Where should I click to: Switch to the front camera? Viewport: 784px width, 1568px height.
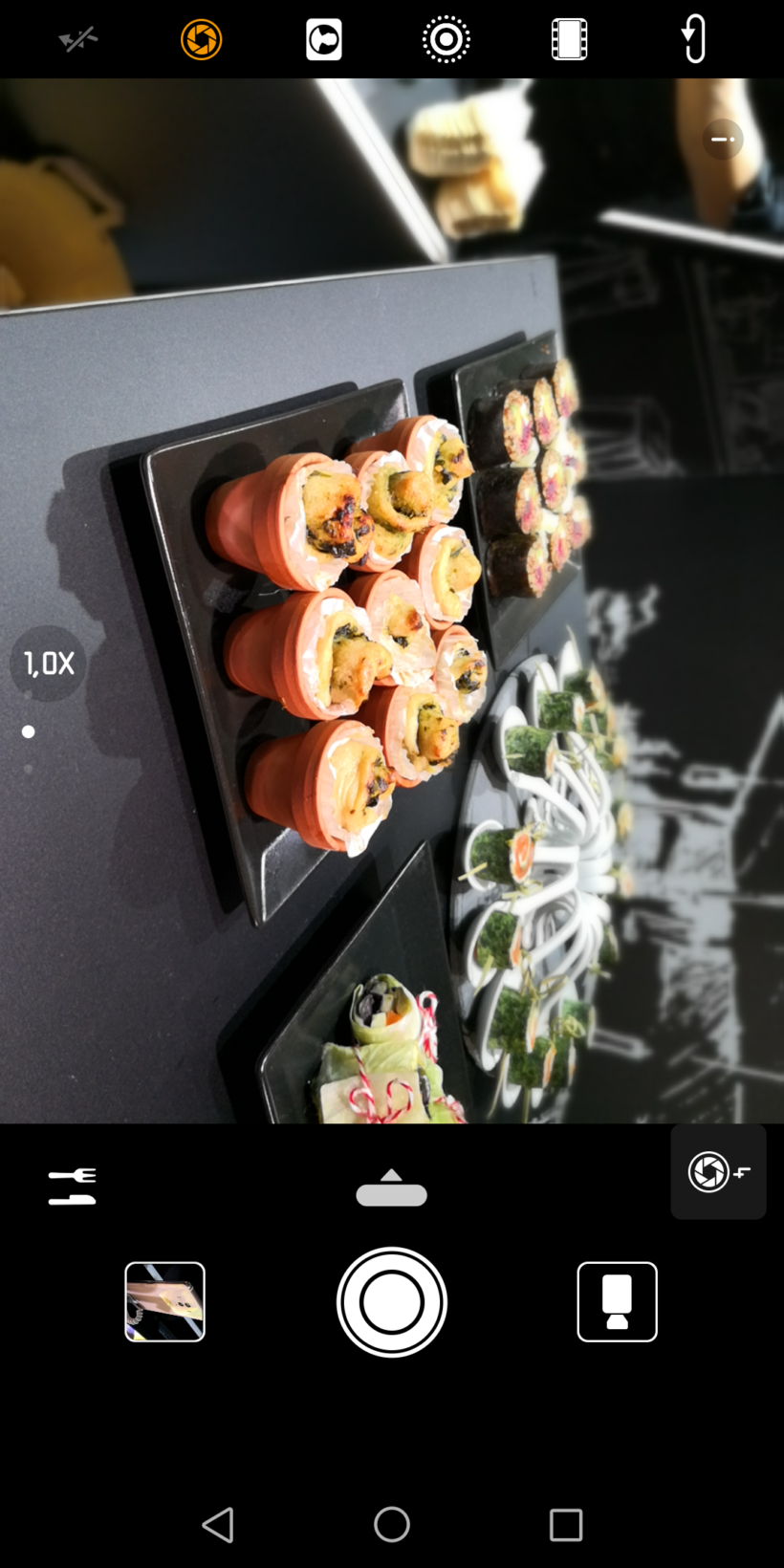[693, 39]
